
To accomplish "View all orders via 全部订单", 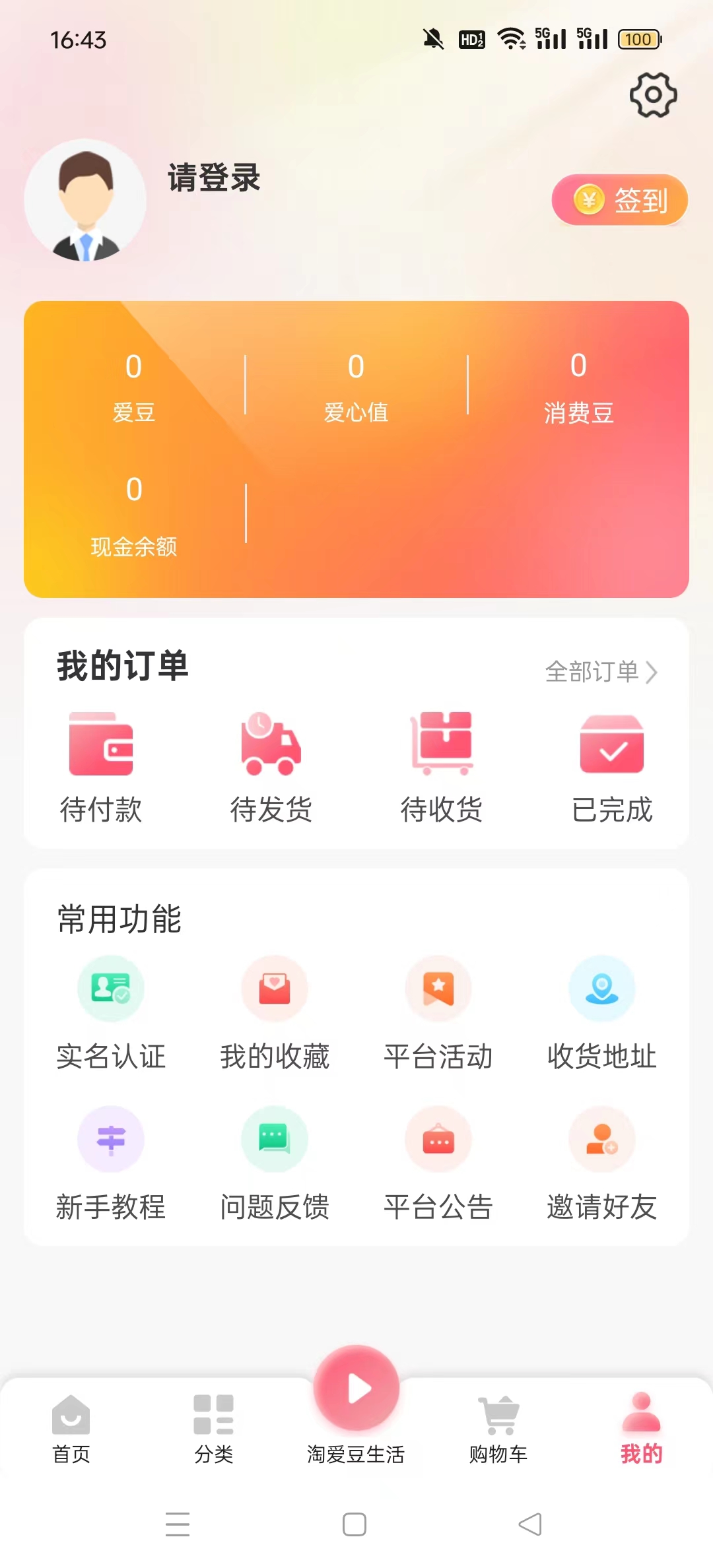I will click(601, 672).
